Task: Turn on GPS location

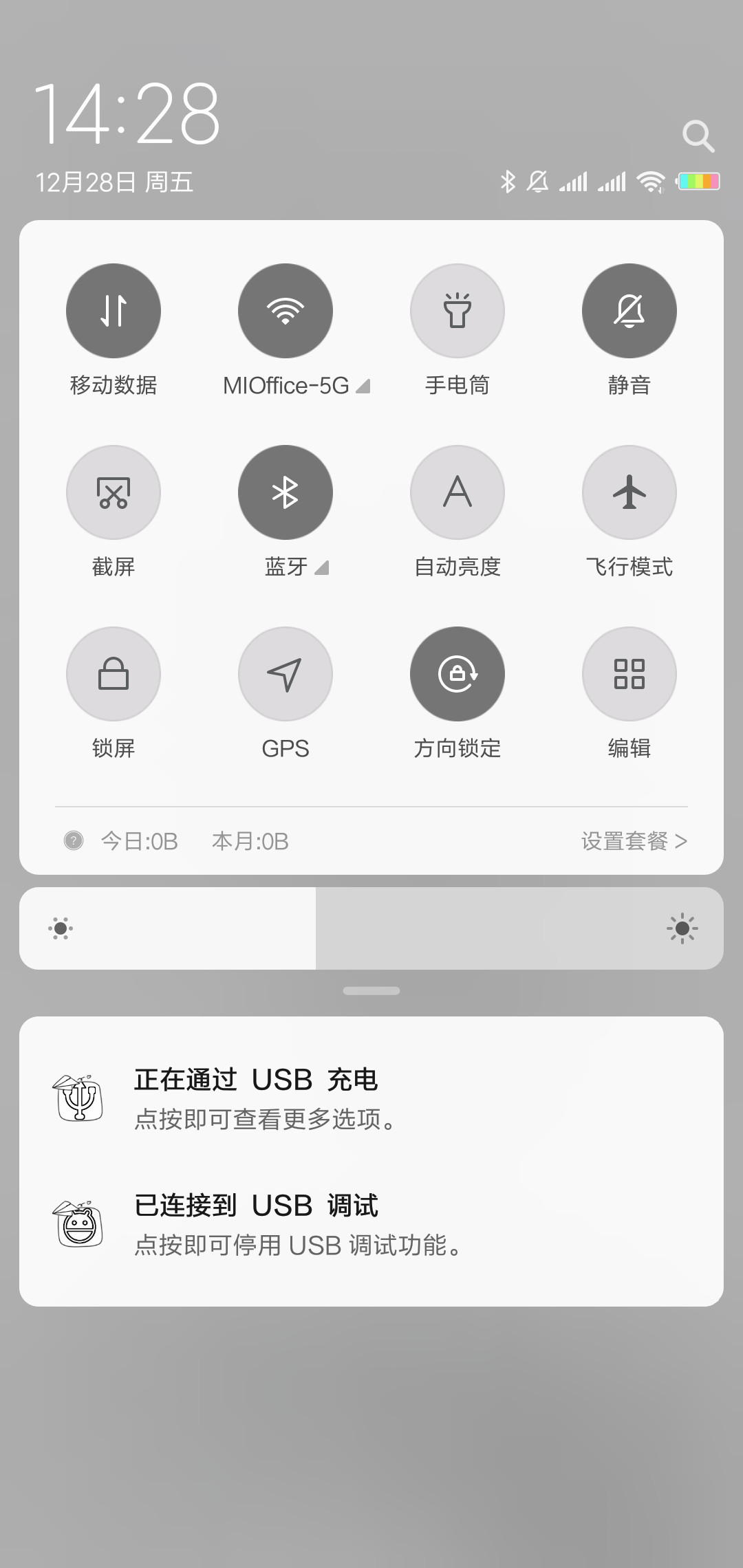Action: click(x=286, y=674)
